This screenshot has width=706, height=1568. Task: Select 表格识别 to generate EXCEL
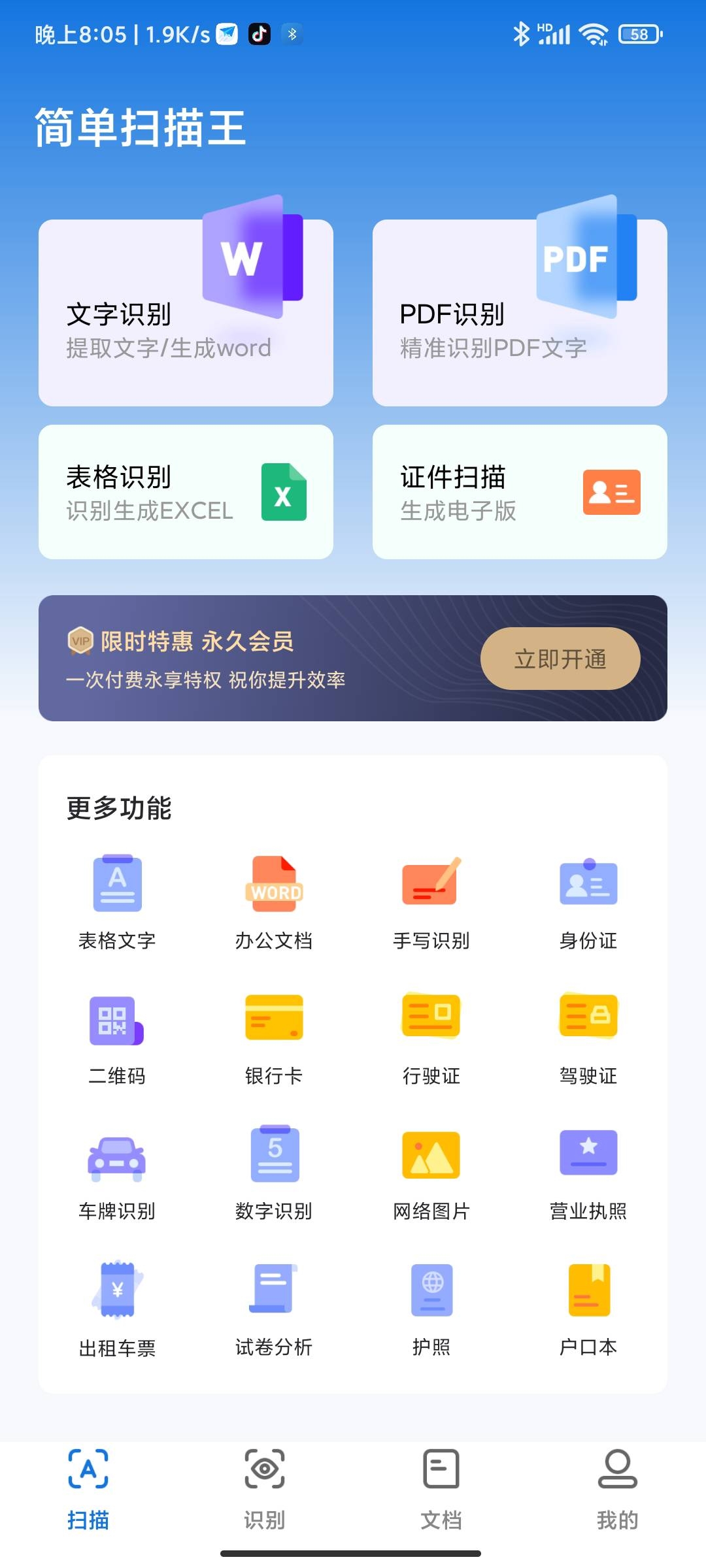point(186,491)
